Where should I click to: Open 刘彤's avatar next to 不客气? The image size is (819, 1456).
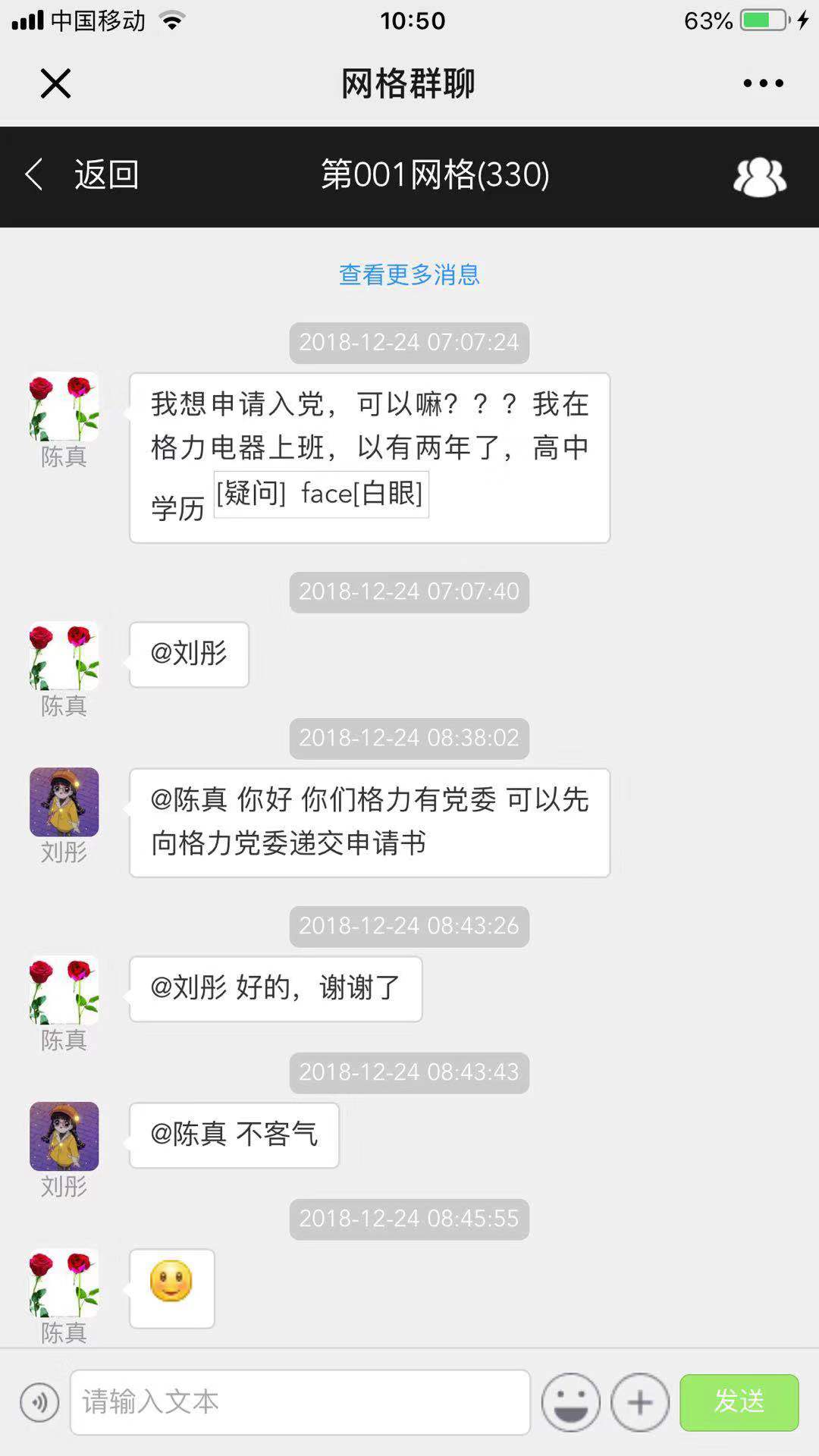(x=64, y=1136)
